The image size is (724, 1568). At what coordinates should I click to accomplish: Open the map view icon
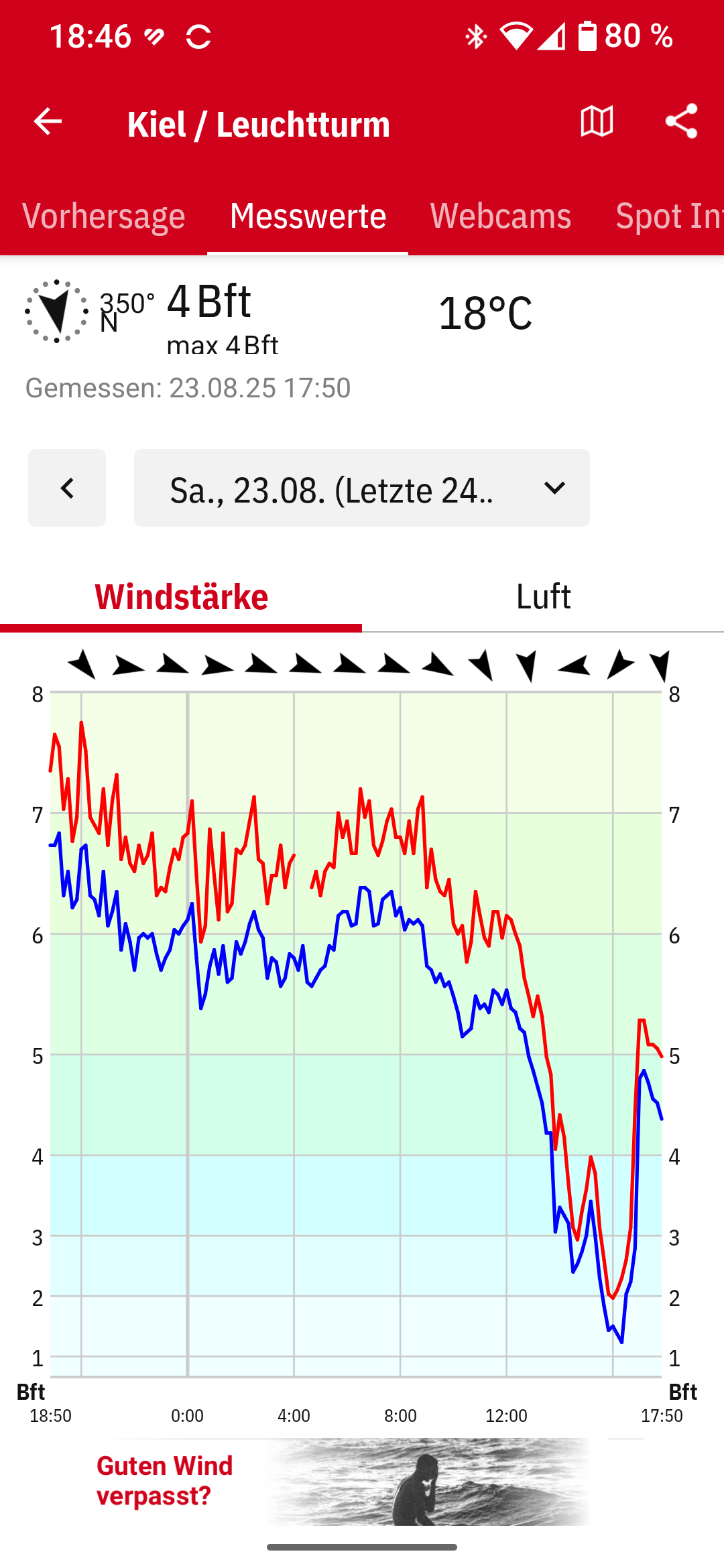pyautogui.click(x=597, y=122)
